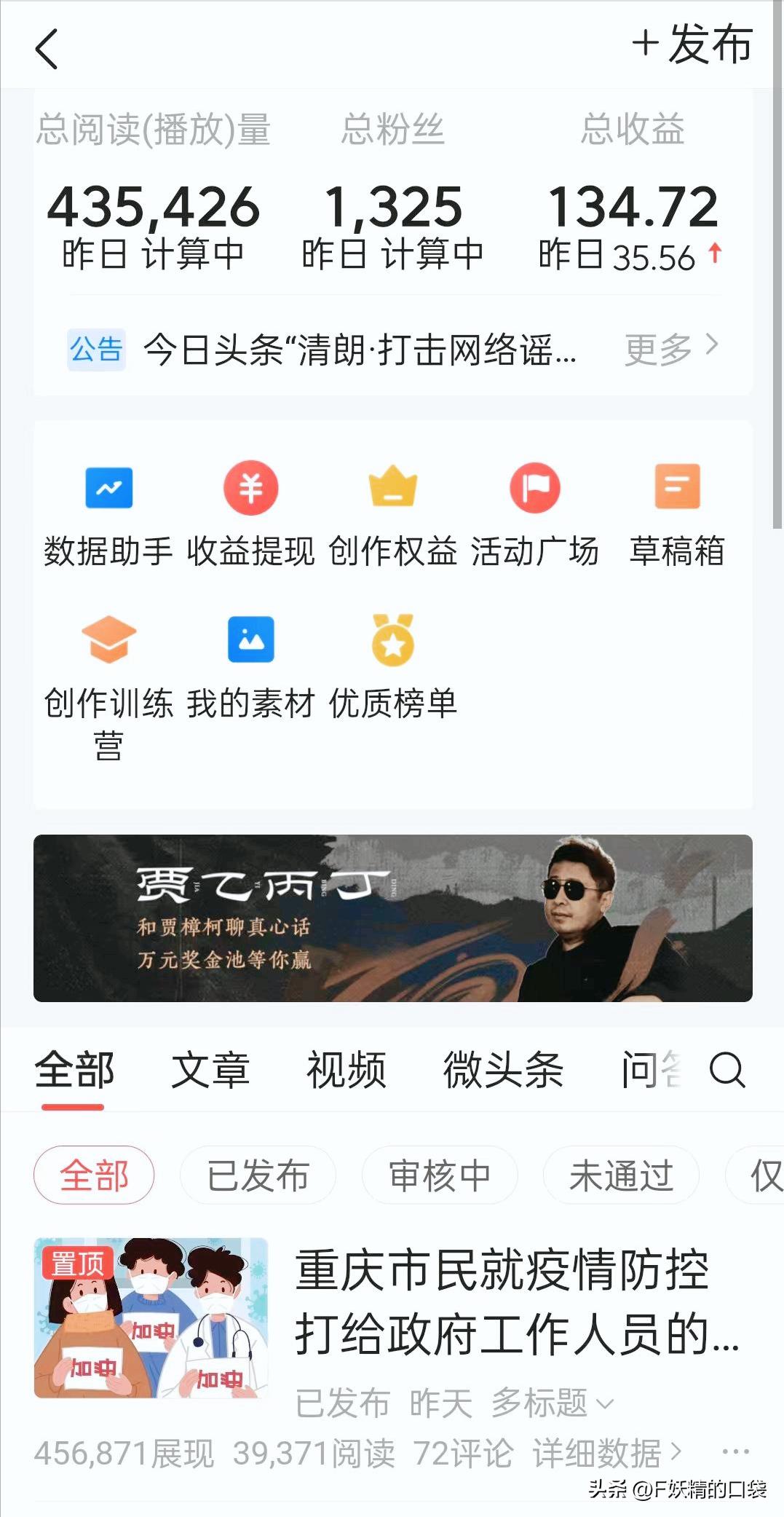Enter the 创作训练营 creation training camp
The height and width of the screenshot is (1517, 784).
[108, 670]
